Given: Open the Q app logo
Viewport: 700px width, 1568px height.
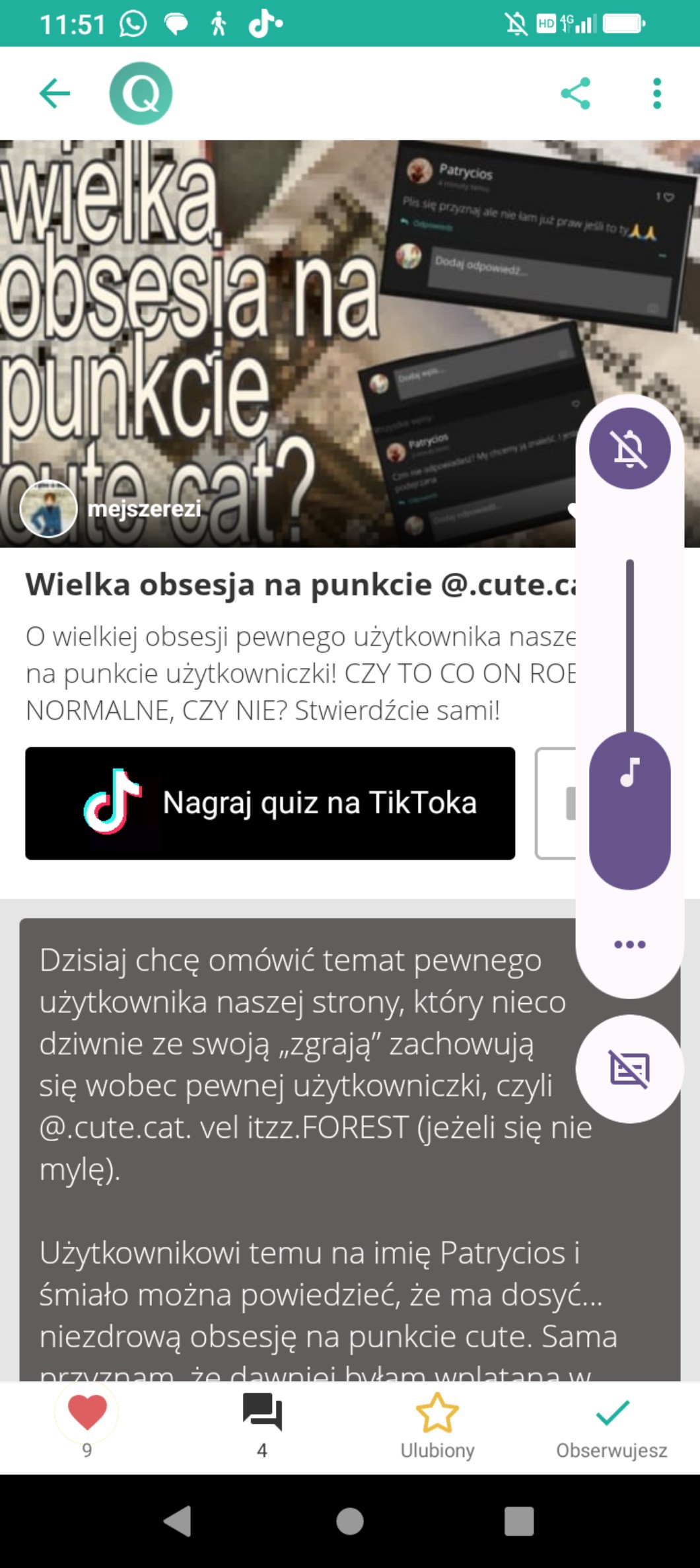Looking at the screenshot, I should point(141,93).
